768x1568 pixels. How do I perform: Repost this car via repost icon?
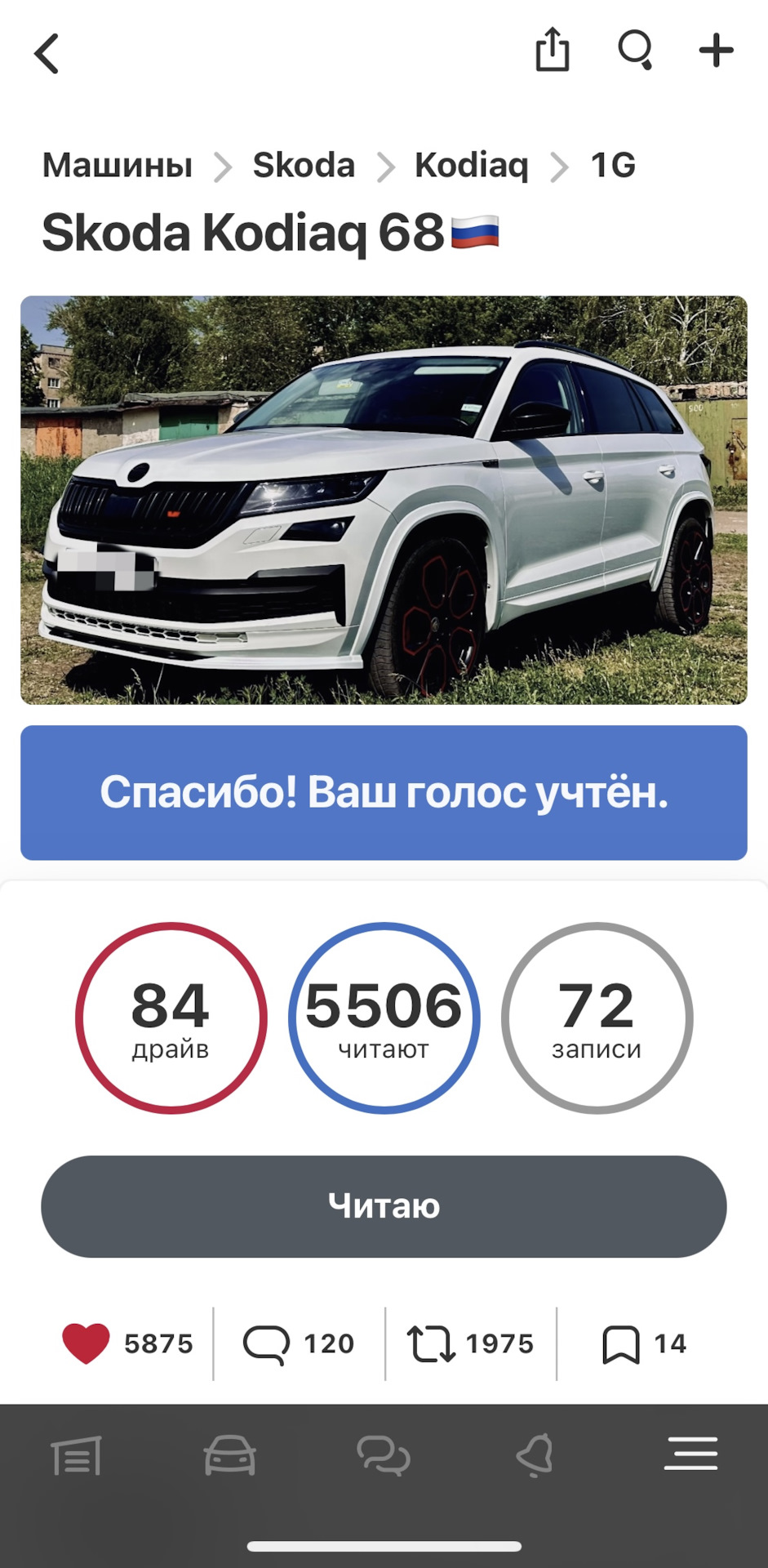point(431,1344)
